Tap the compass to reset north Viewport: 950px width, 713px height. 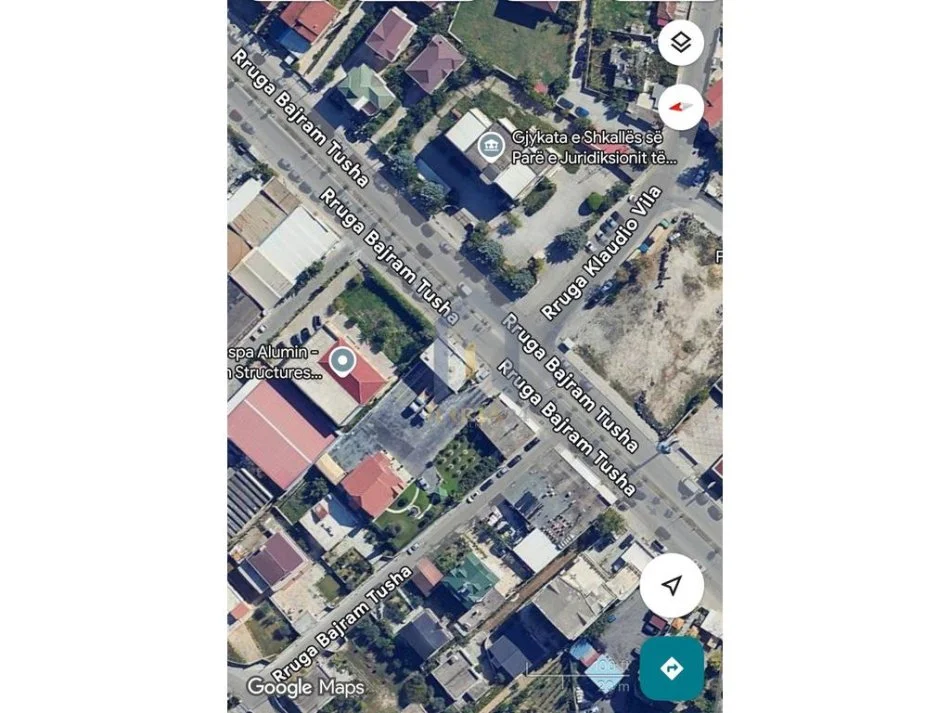point(681,107)
